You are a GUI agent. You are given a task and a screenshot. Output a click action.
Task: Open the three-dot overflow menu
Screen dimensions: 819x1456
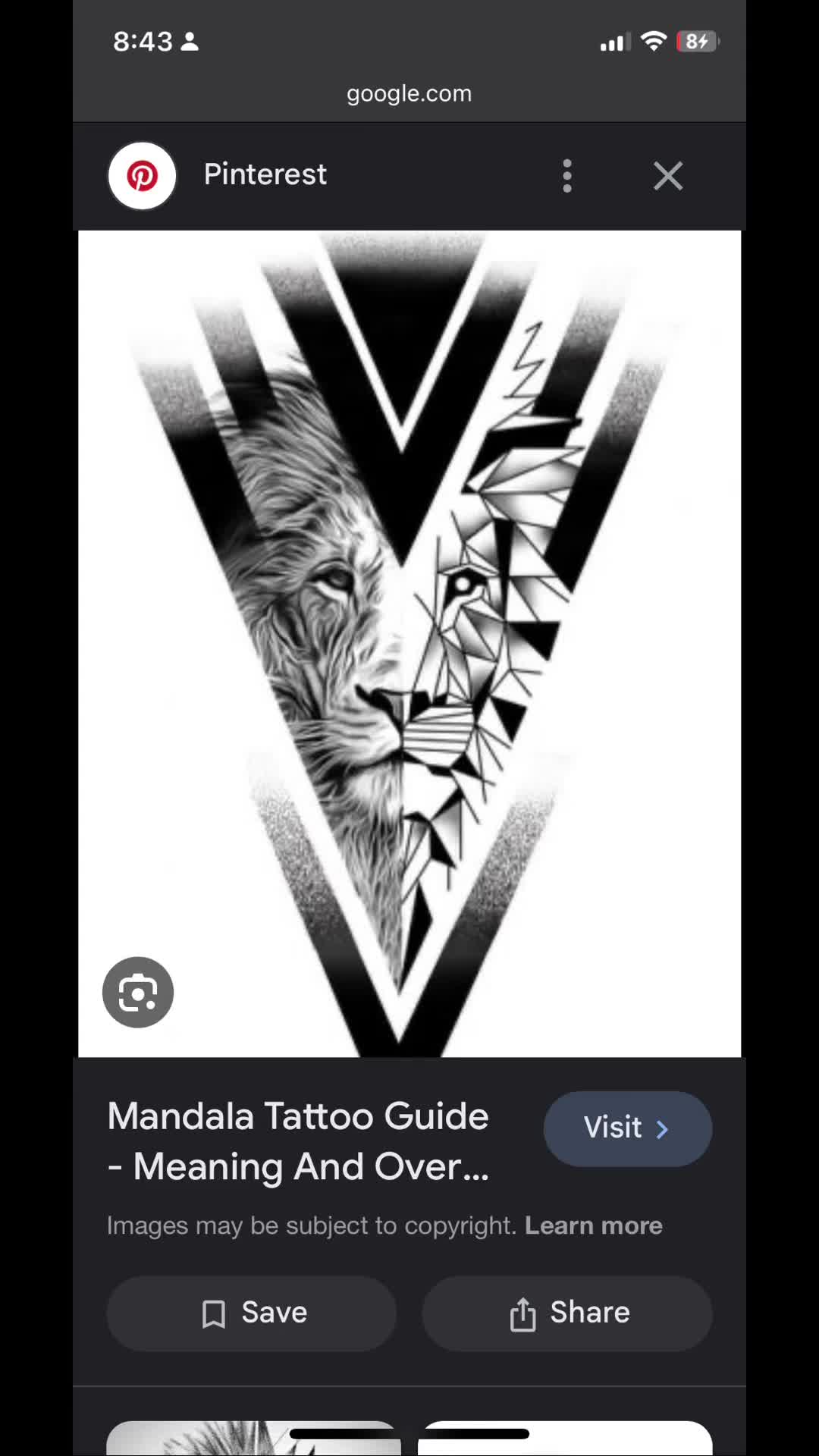click(x=567, y=176)
